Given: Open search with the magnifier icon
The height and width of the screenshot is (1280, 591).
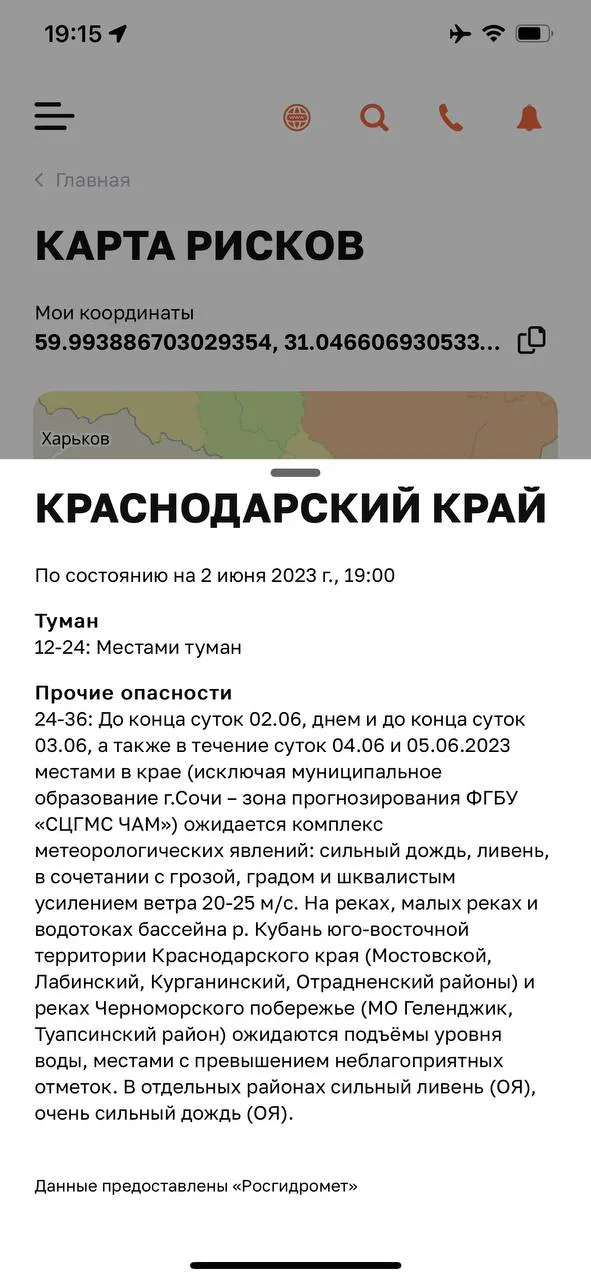Looking at the screenshot, I should click(374, 117).
